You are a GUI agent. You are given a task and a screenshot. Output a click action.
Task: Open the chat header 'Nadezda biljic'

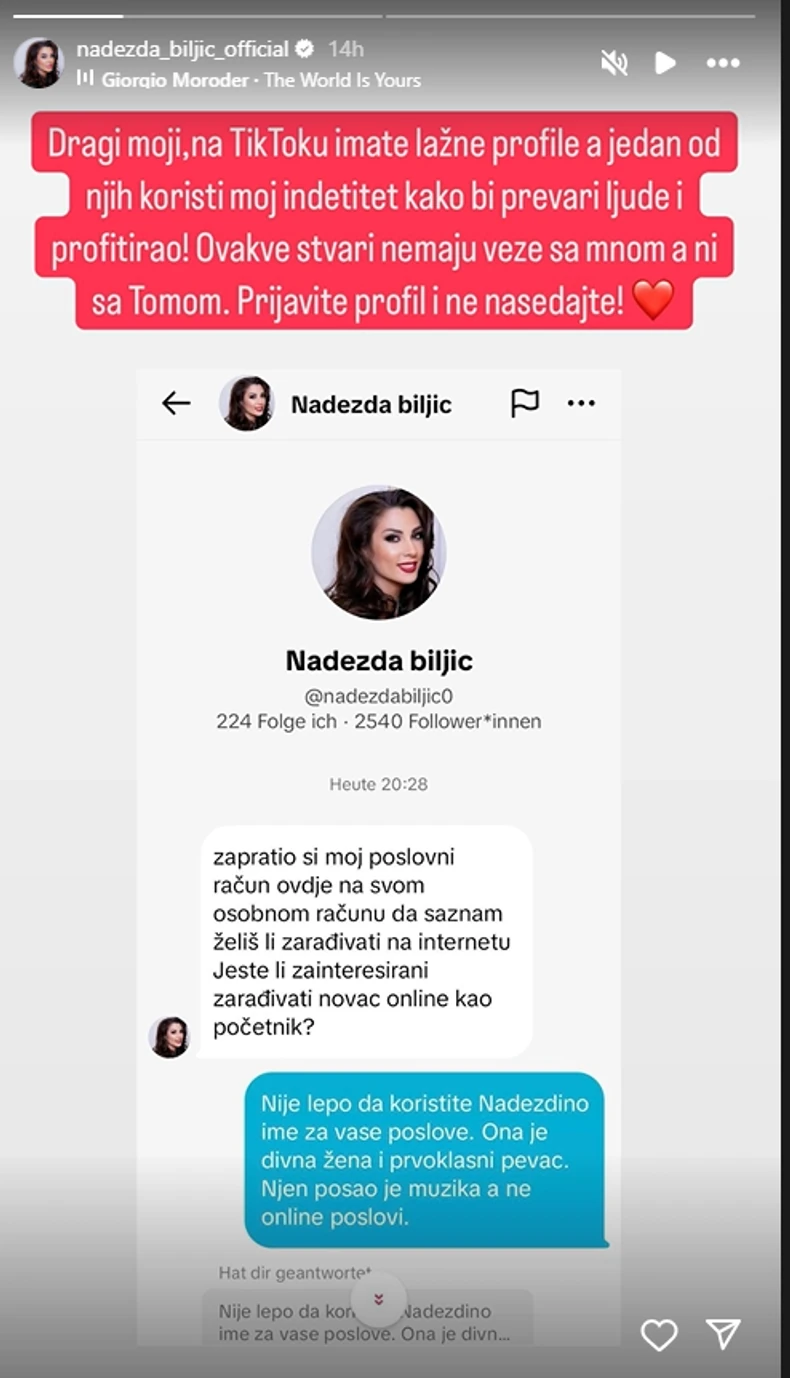(371, 403)
